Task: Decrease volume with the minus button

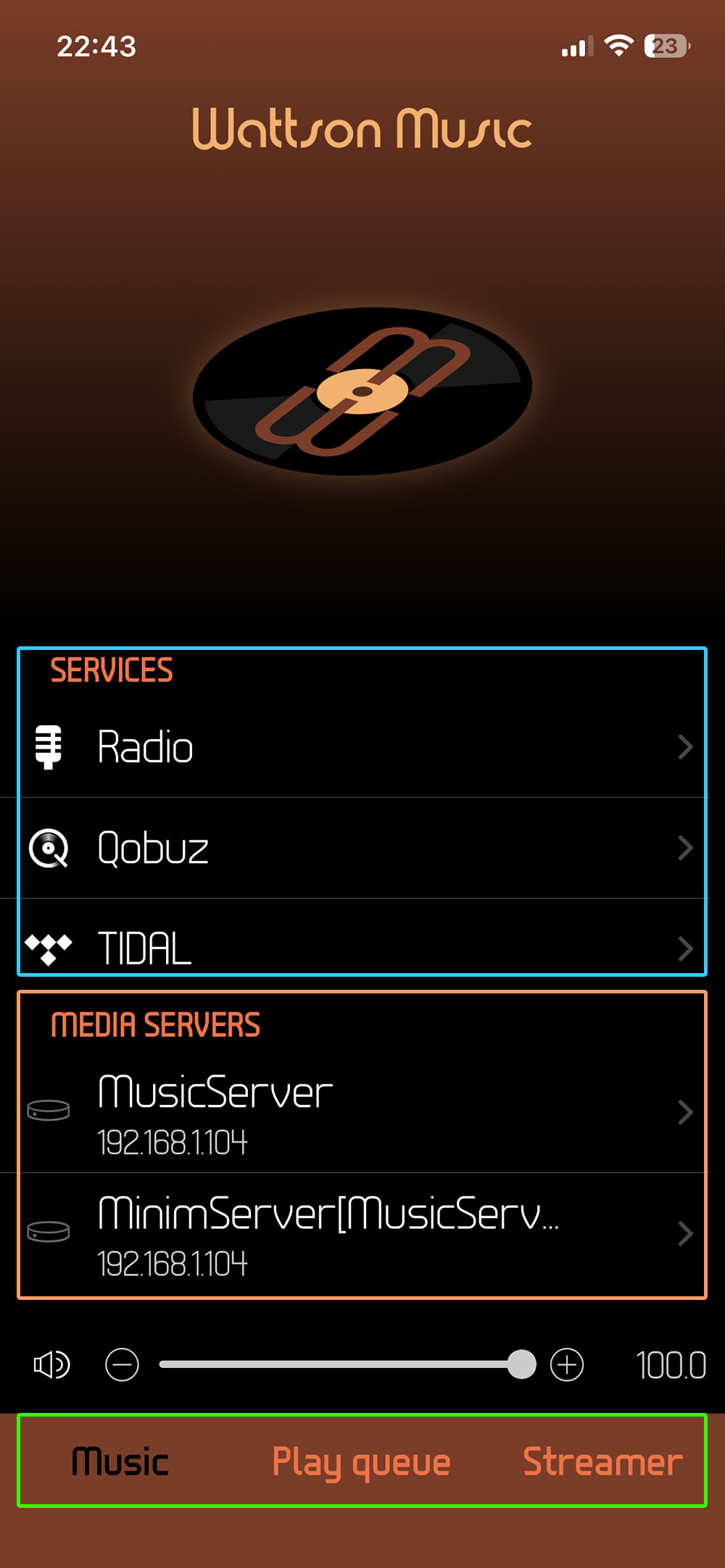Action: coord(122,1365)
